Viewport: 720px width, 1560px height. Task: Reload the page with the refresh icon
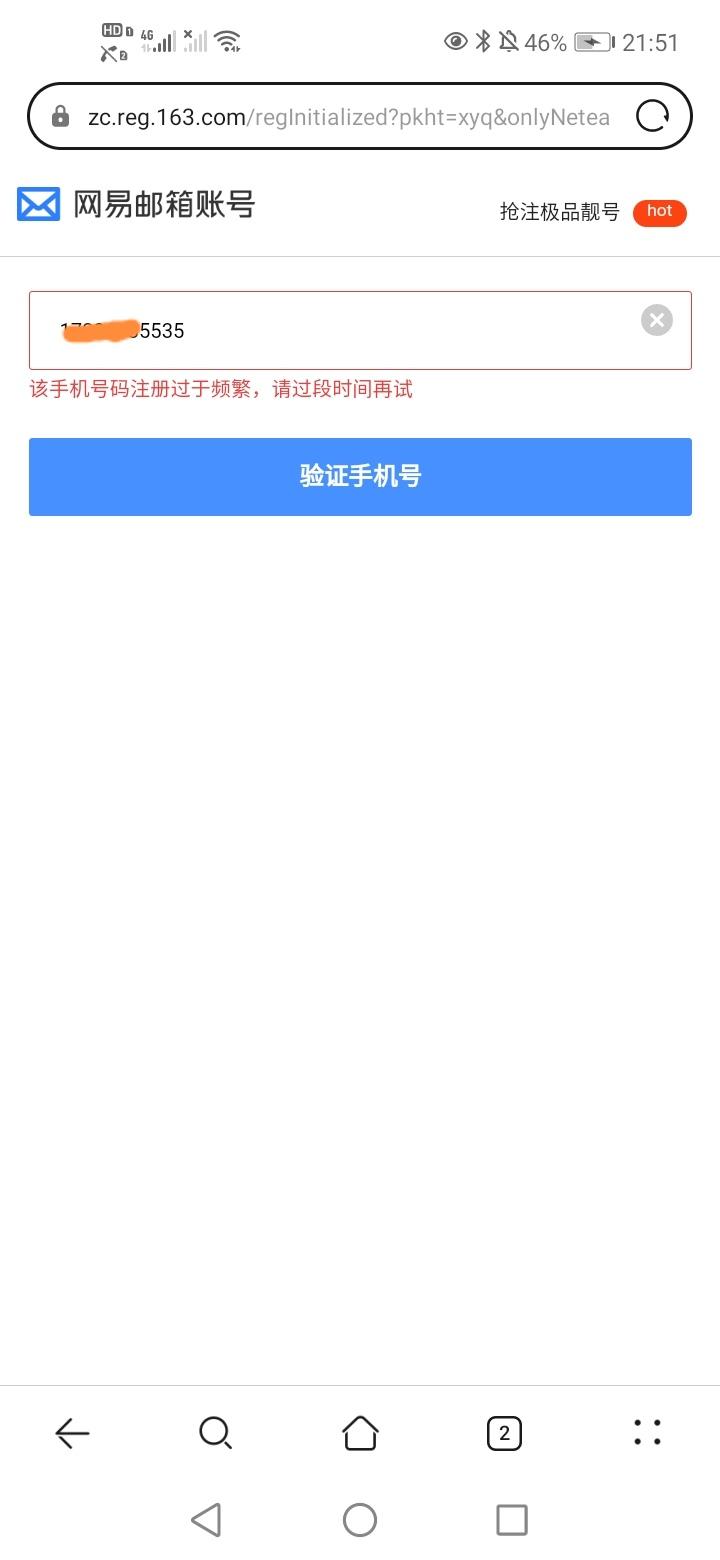[x=652, y=117]
